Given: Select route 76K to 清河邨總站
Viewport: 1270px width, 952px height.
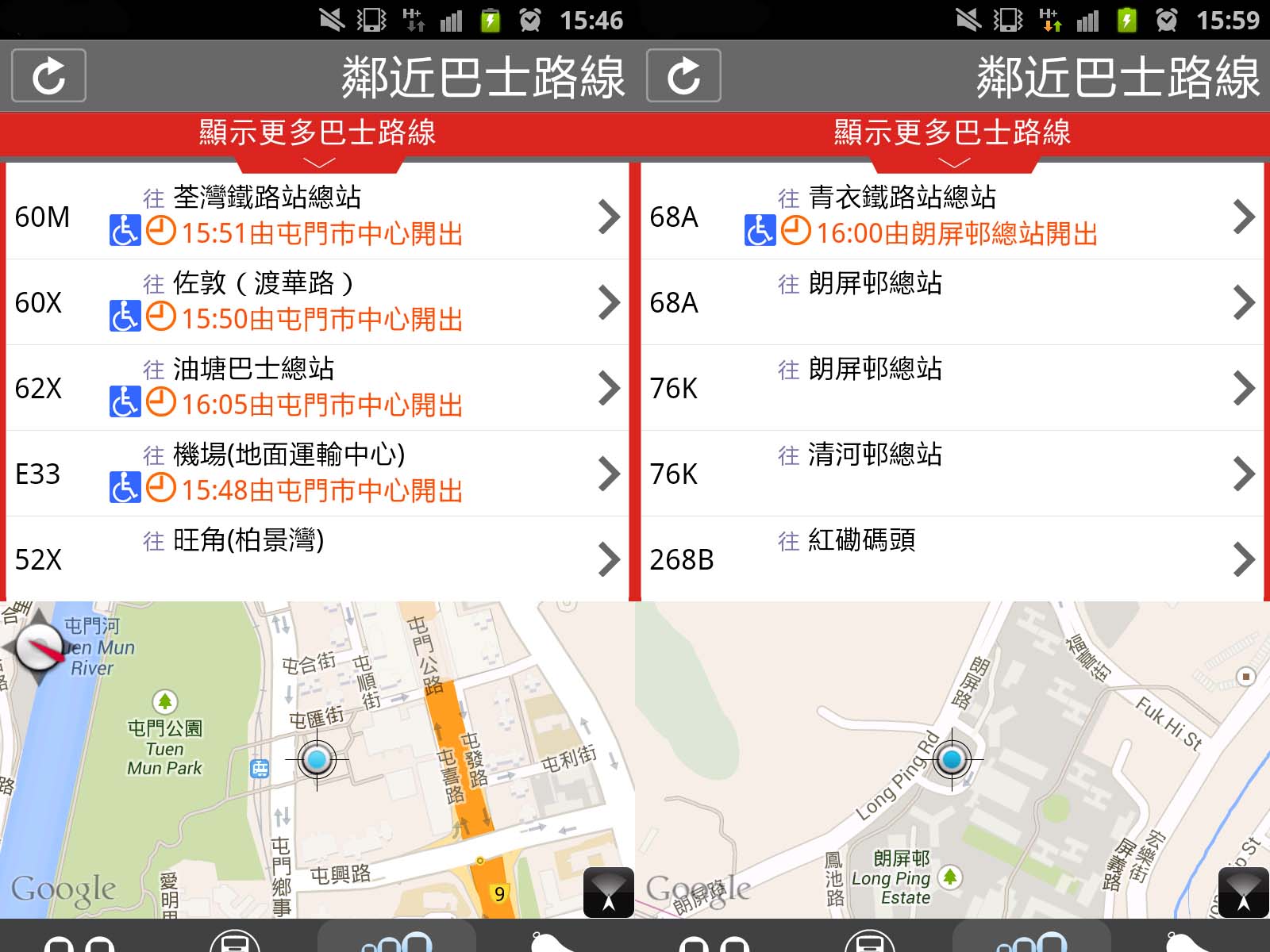Looking at the screenshot, I should click(x=952, y=473).
